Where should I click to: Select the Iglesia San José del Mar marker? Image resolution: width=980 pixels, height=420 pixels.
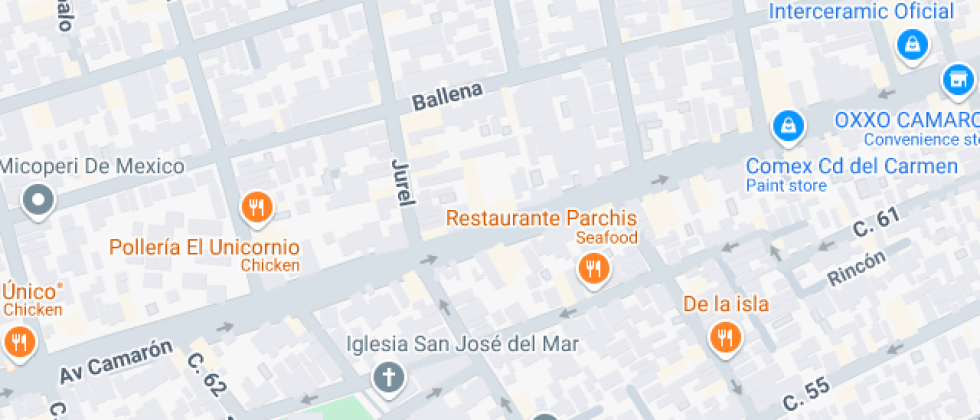coord(388,378)
